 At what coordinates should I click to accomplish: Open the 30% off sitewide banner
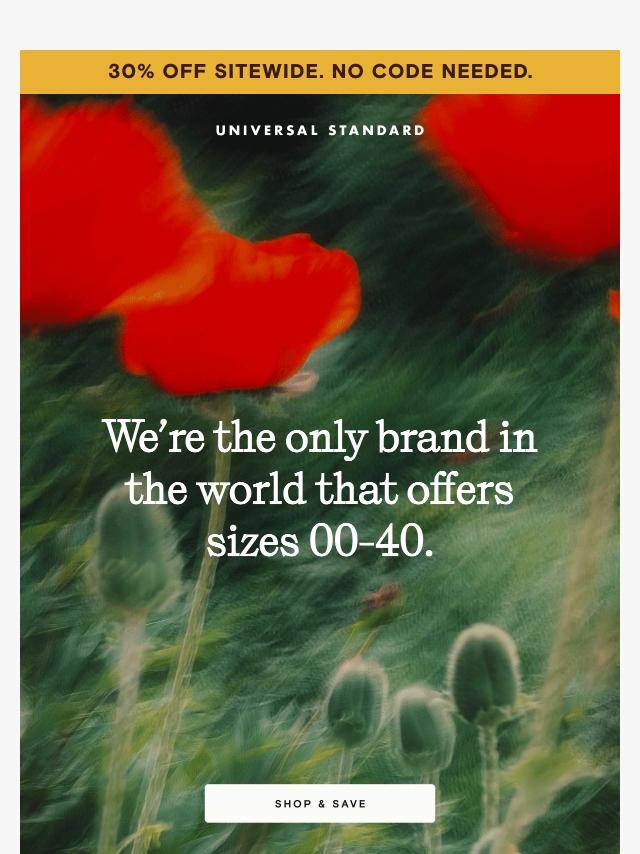pos(320,72)
